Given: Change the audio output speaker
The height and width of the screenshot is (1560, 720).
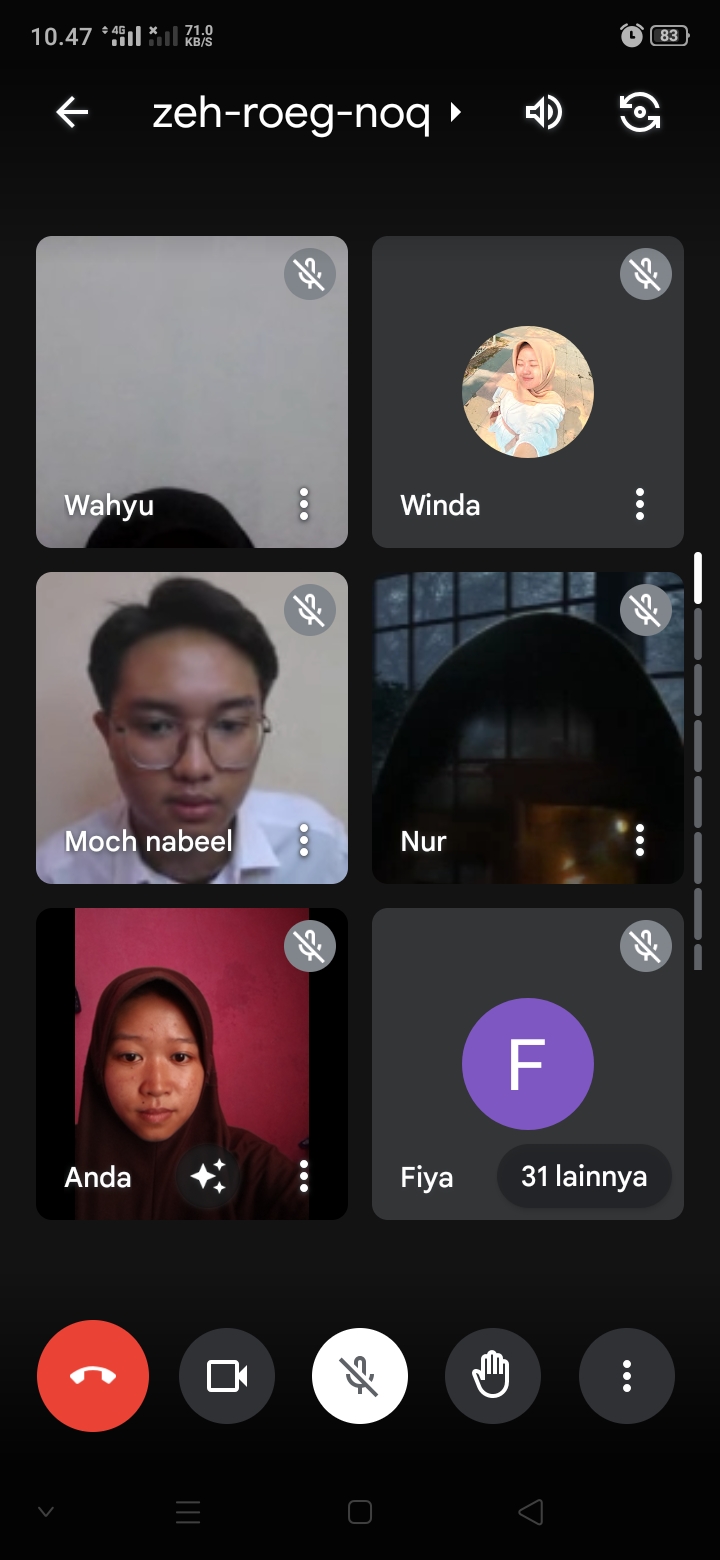Looking at the screenshot, I should (544, 113).
